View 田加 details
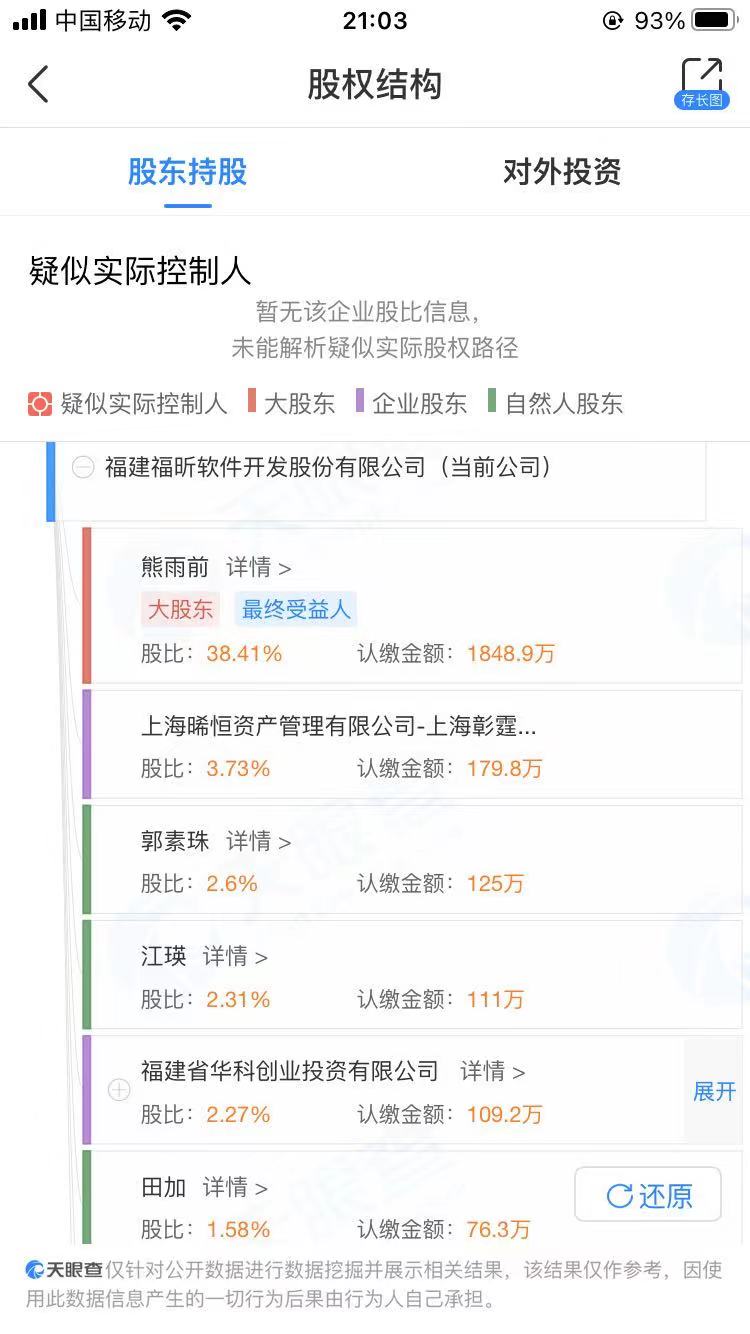This screenshot has height=1334, width=750. (235, 1187)
